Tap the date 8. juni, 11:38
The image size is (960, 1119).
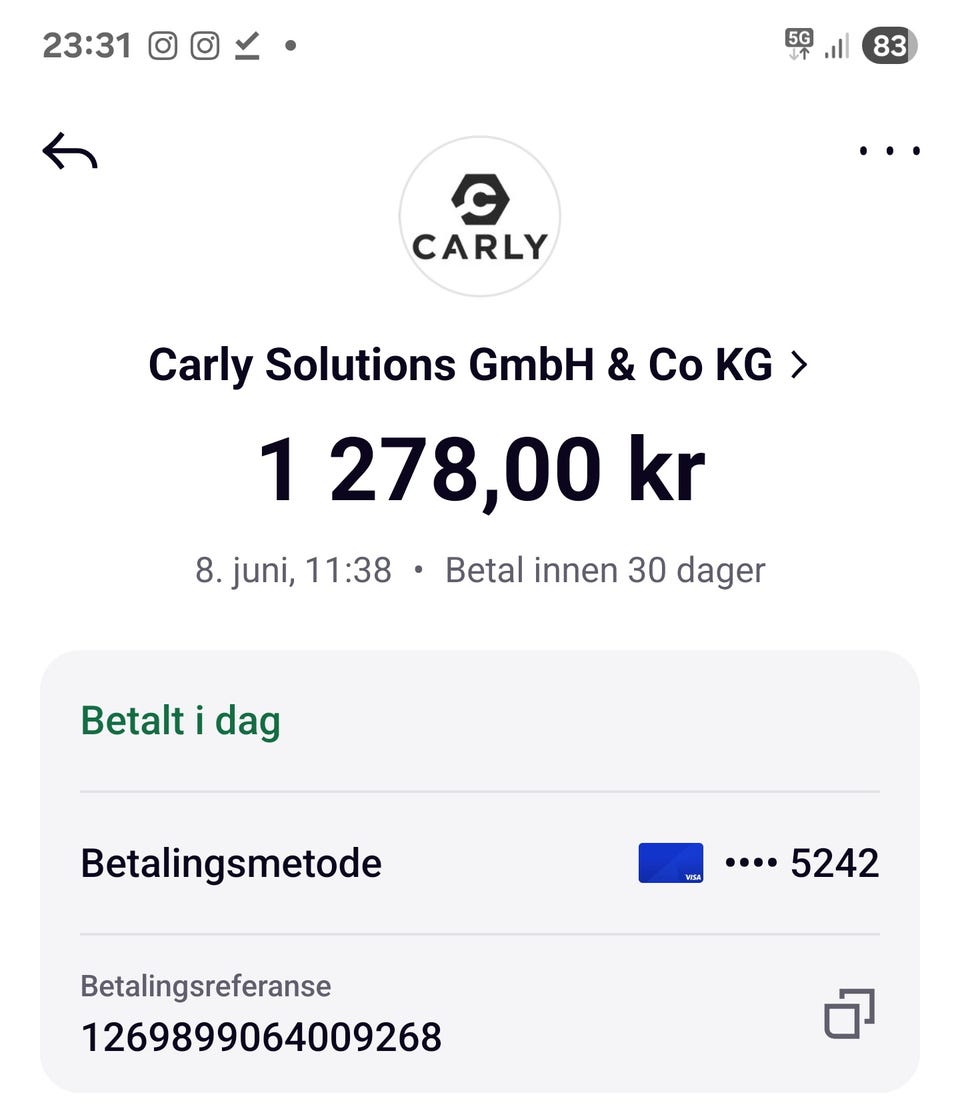290,569
